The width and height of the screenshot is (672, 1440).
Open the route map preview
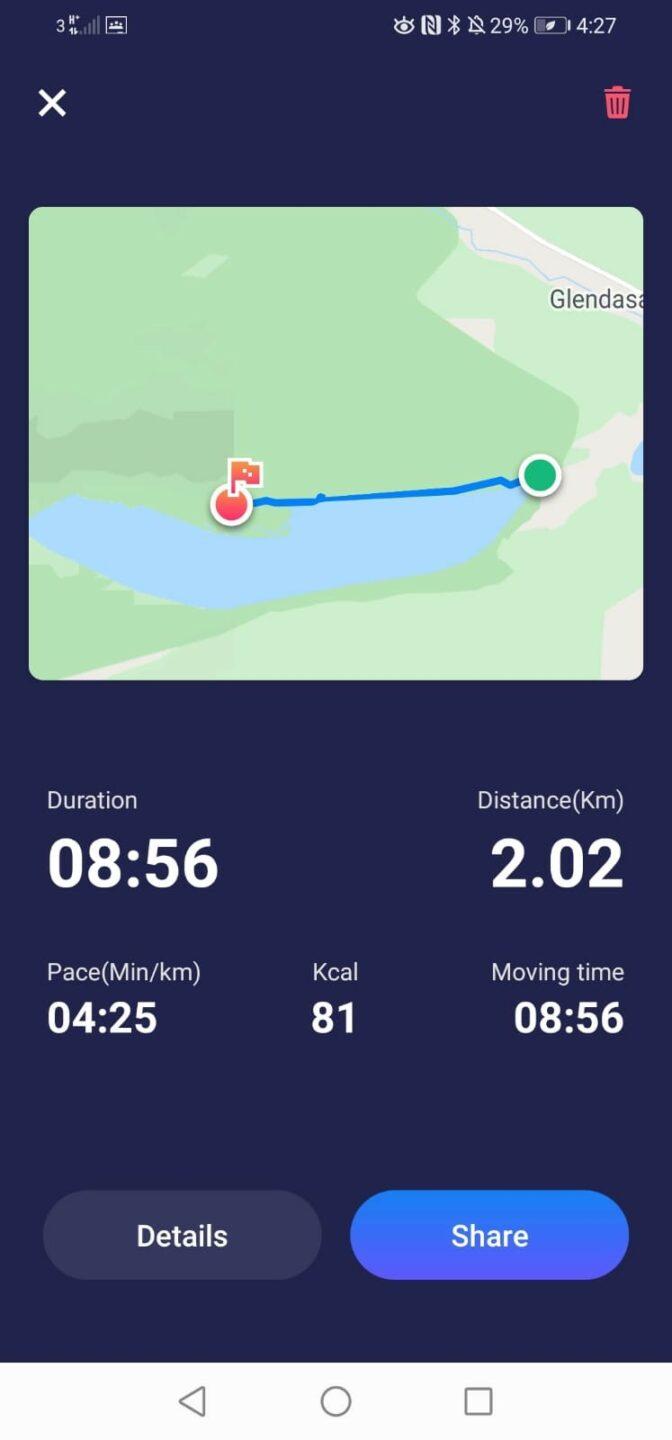pos(336,443)
